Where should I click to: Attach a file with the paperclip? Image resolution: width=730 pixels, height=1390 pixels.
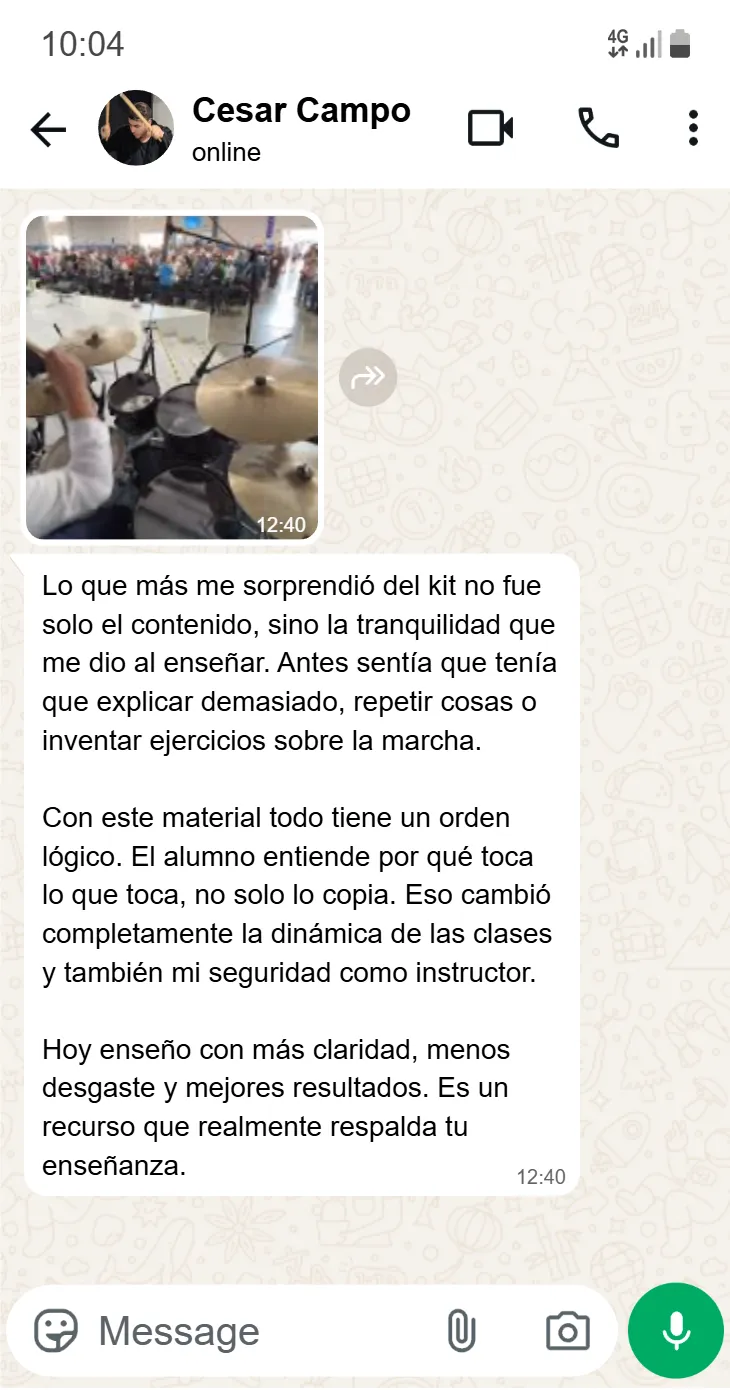pyautogui.click(x=461, y=1331)
